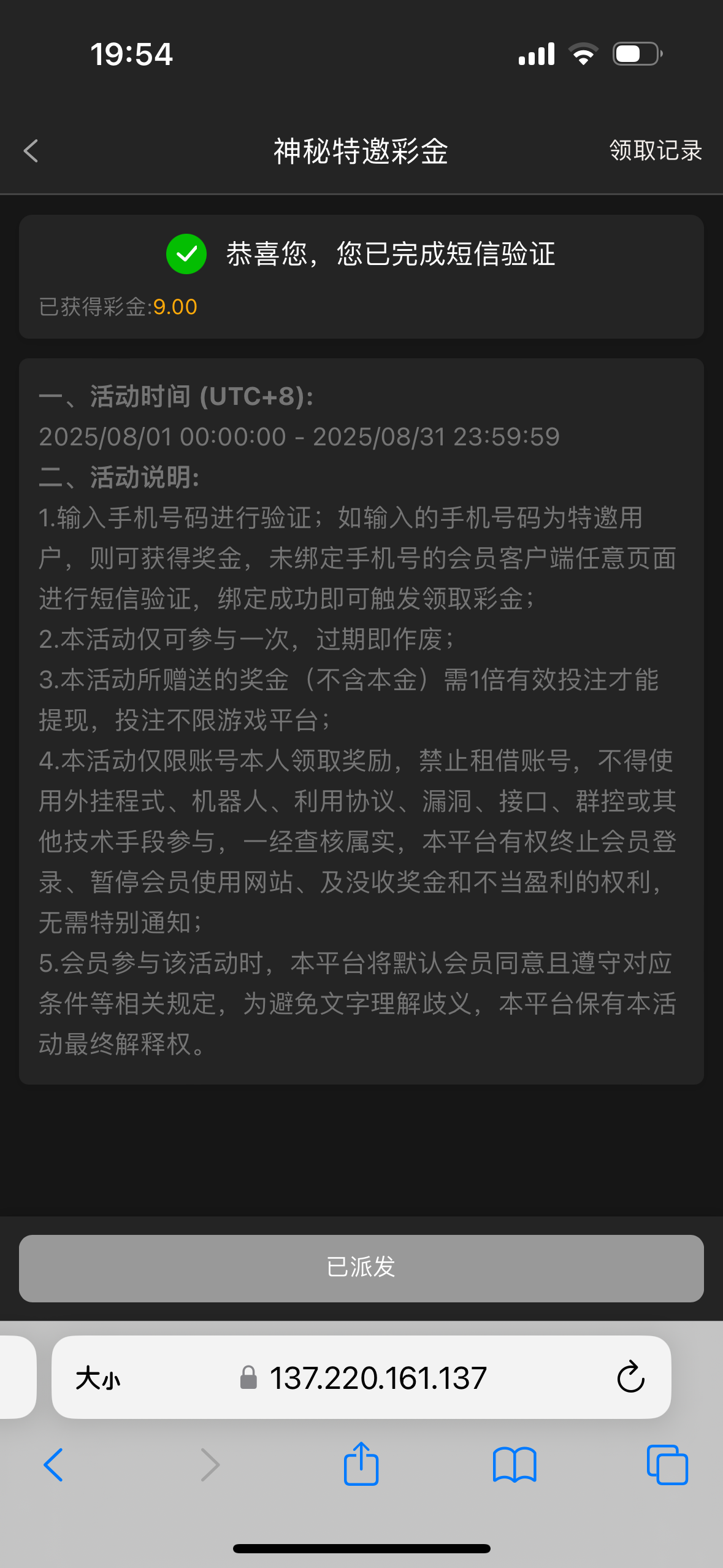
Task: Open the Safari tab switcher
Action: (667, 1465)
